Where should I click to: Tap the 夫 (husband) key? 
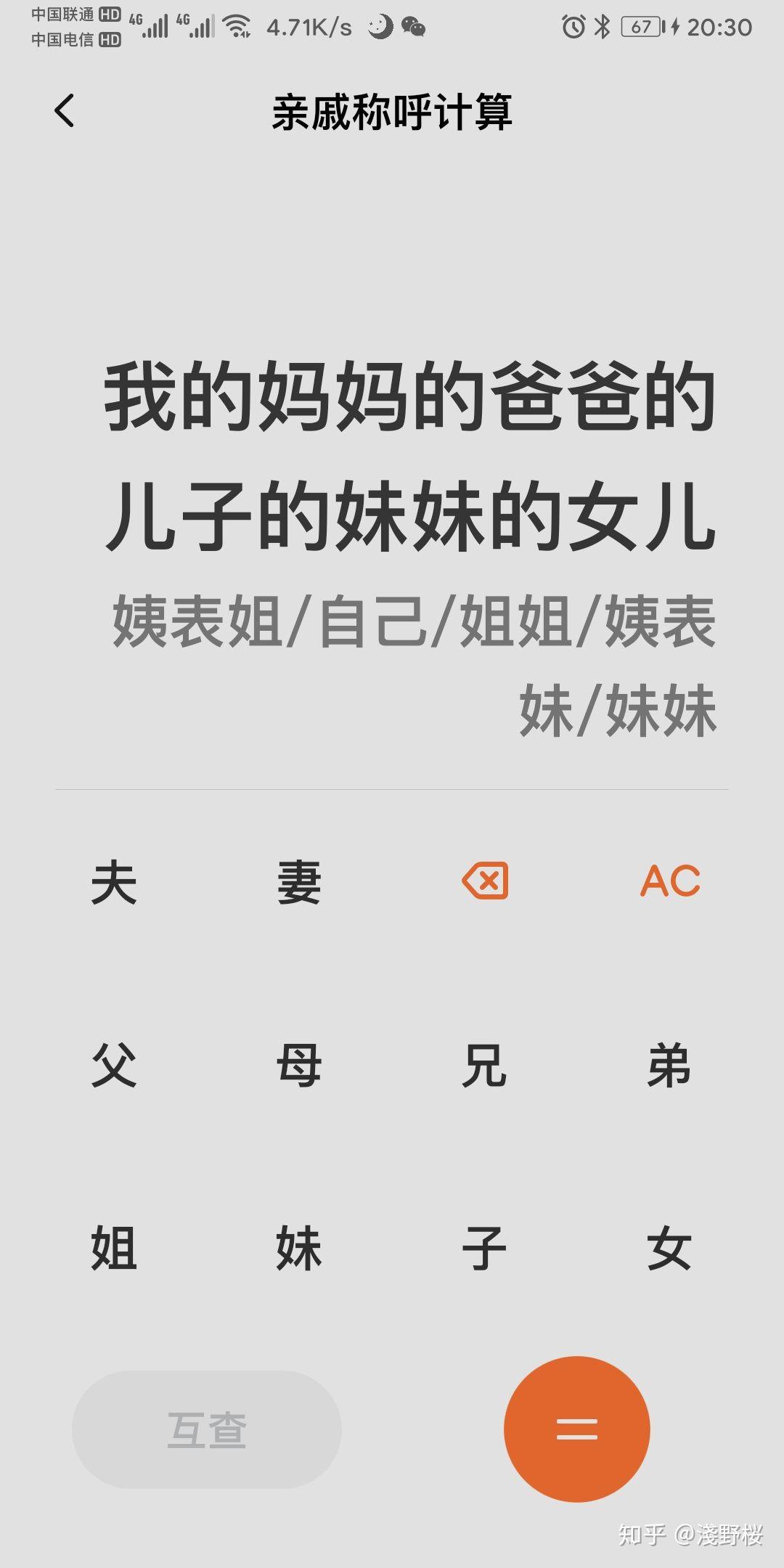(x=114, y=882)
